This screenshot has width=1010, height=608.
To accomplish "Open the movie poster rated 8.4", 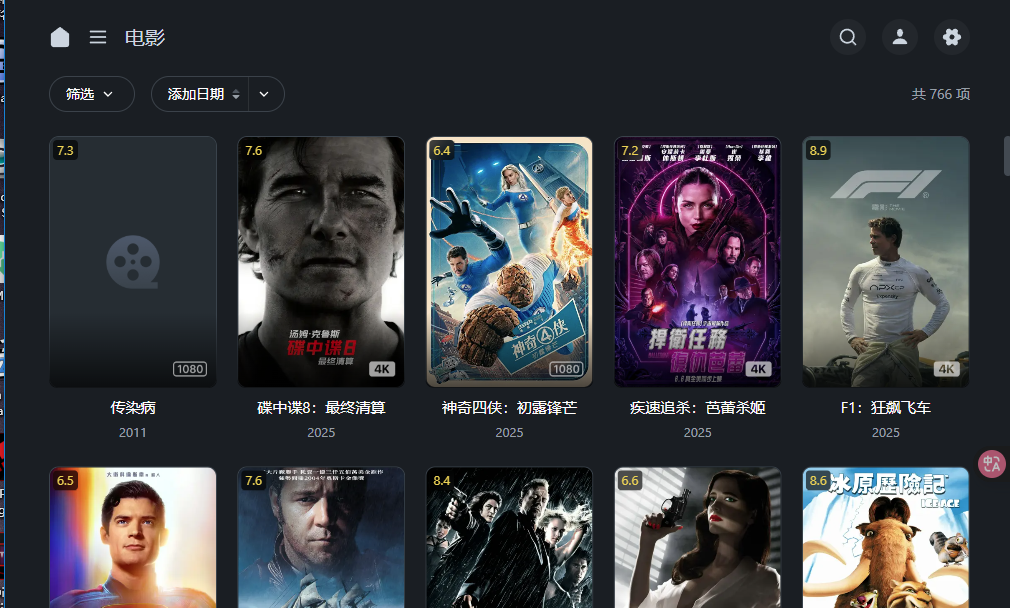I will point(509,538).
